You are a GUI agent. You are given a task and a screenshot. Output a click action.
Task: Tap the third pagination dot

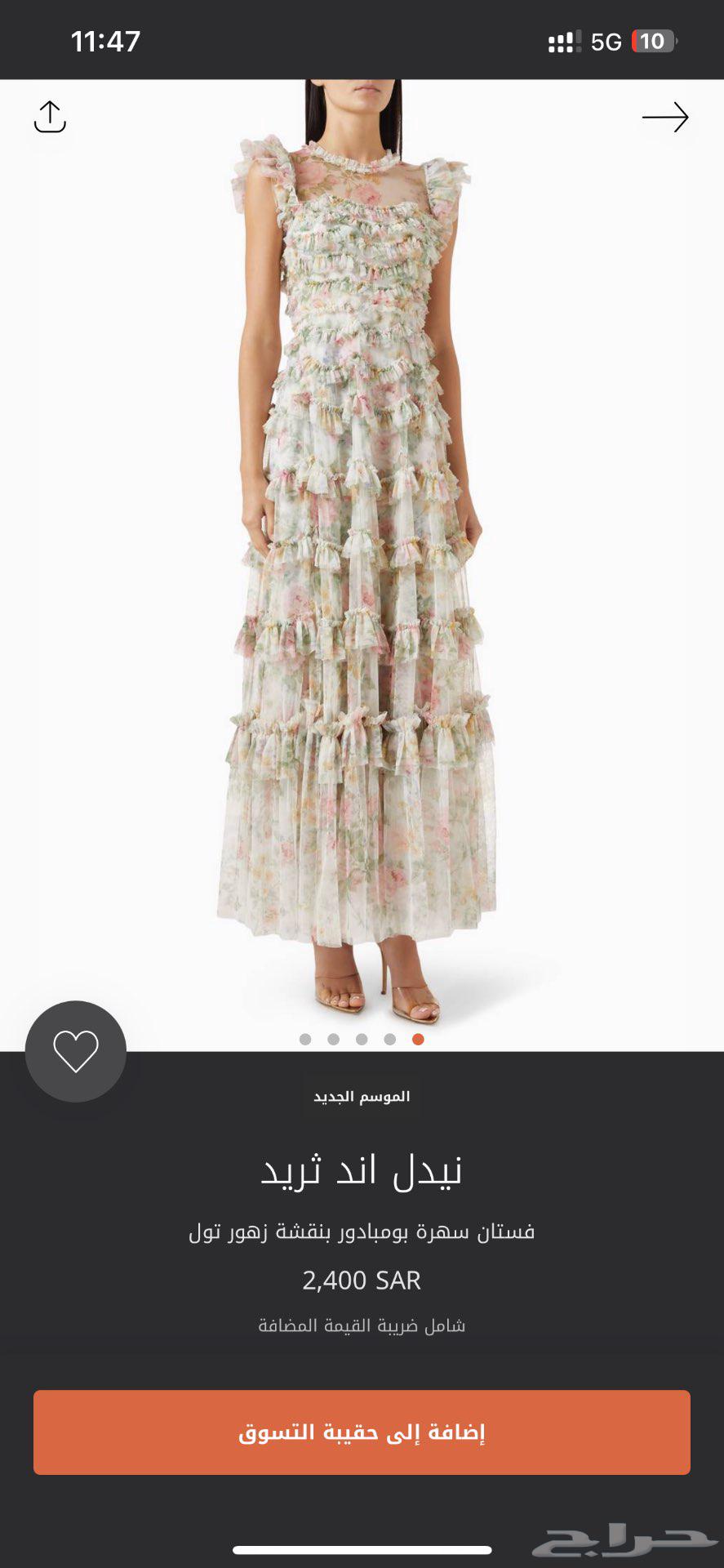point(360,1040)
